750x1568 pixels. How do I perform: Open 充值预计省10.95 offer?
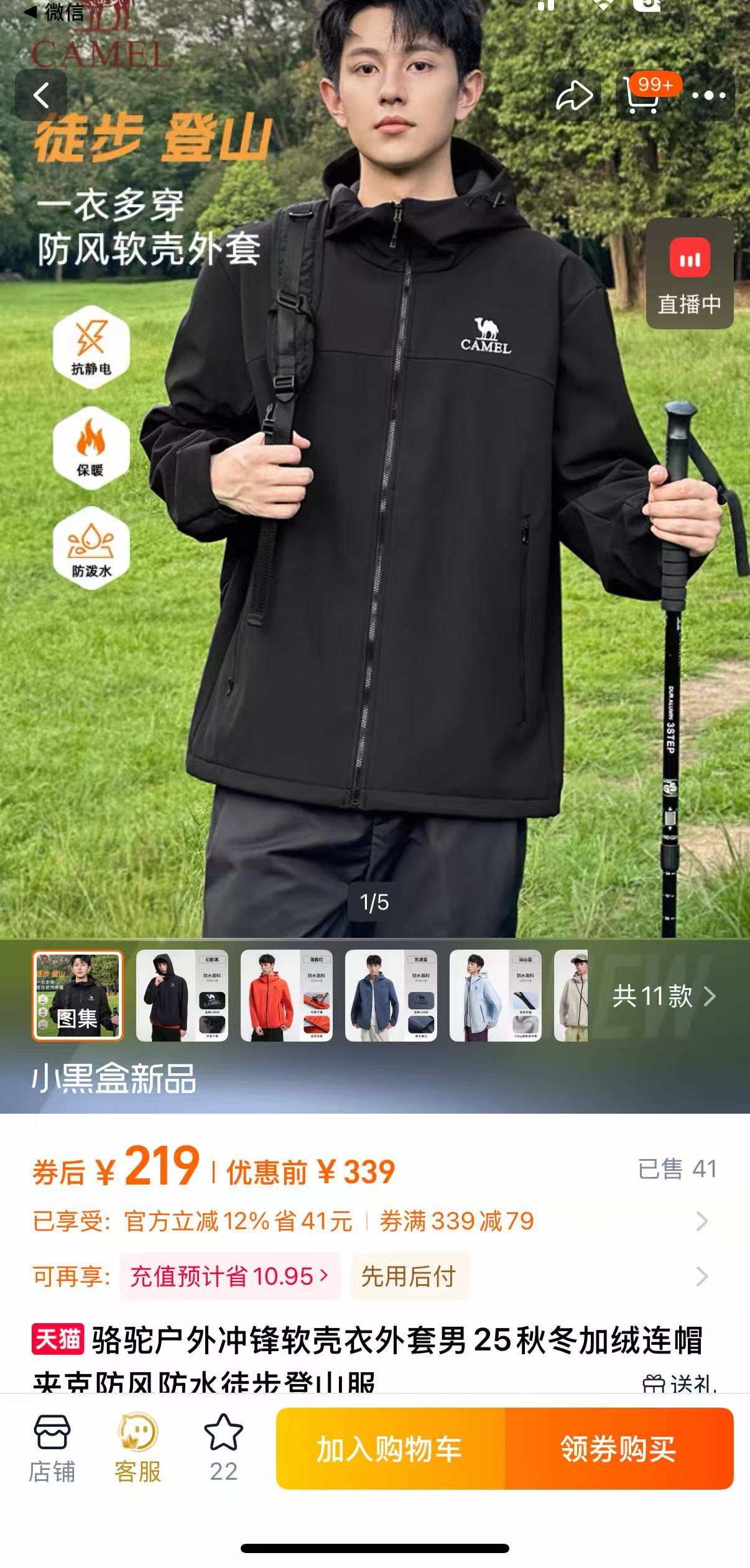point(229,1277)
